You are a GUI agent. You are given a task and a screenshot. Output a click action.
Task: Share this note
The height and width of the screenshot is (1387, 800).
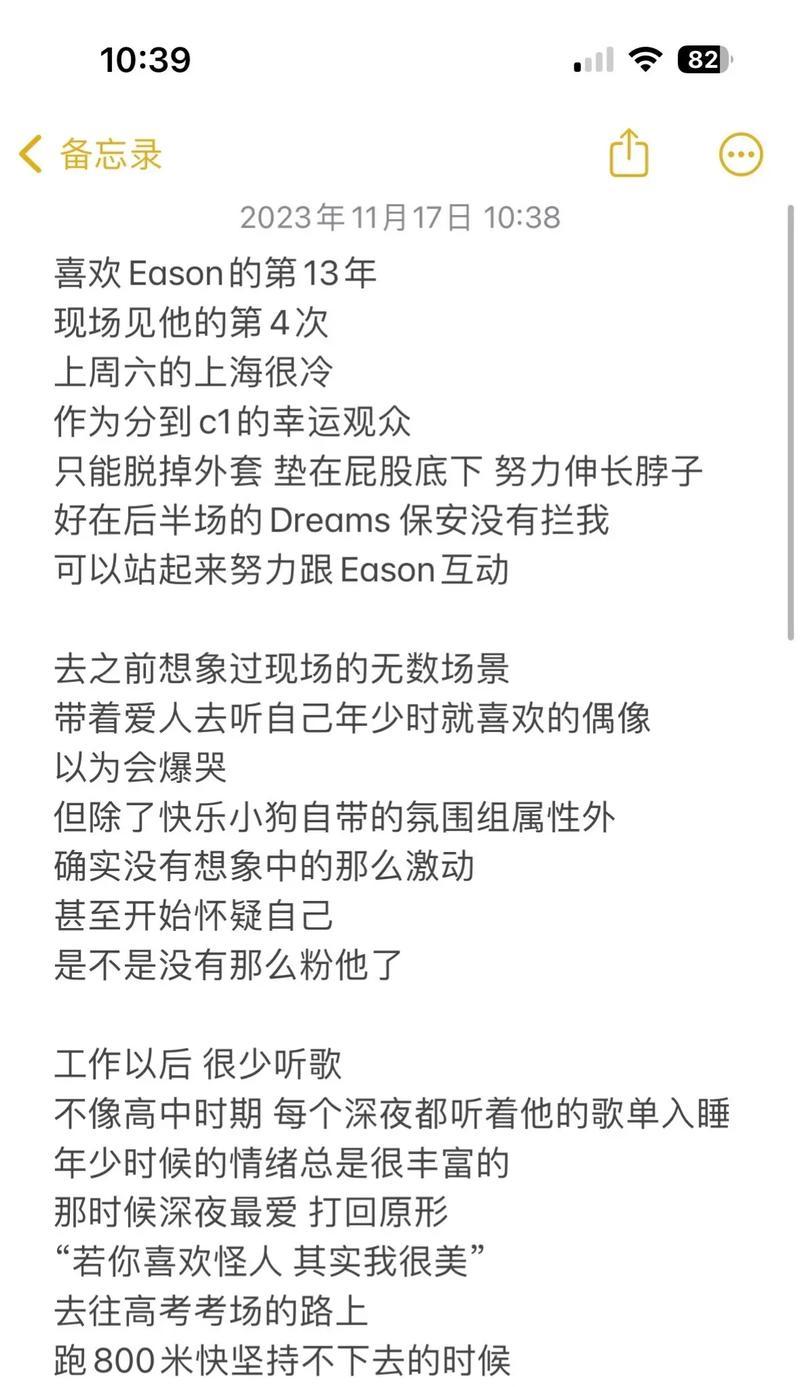point(629,153)
